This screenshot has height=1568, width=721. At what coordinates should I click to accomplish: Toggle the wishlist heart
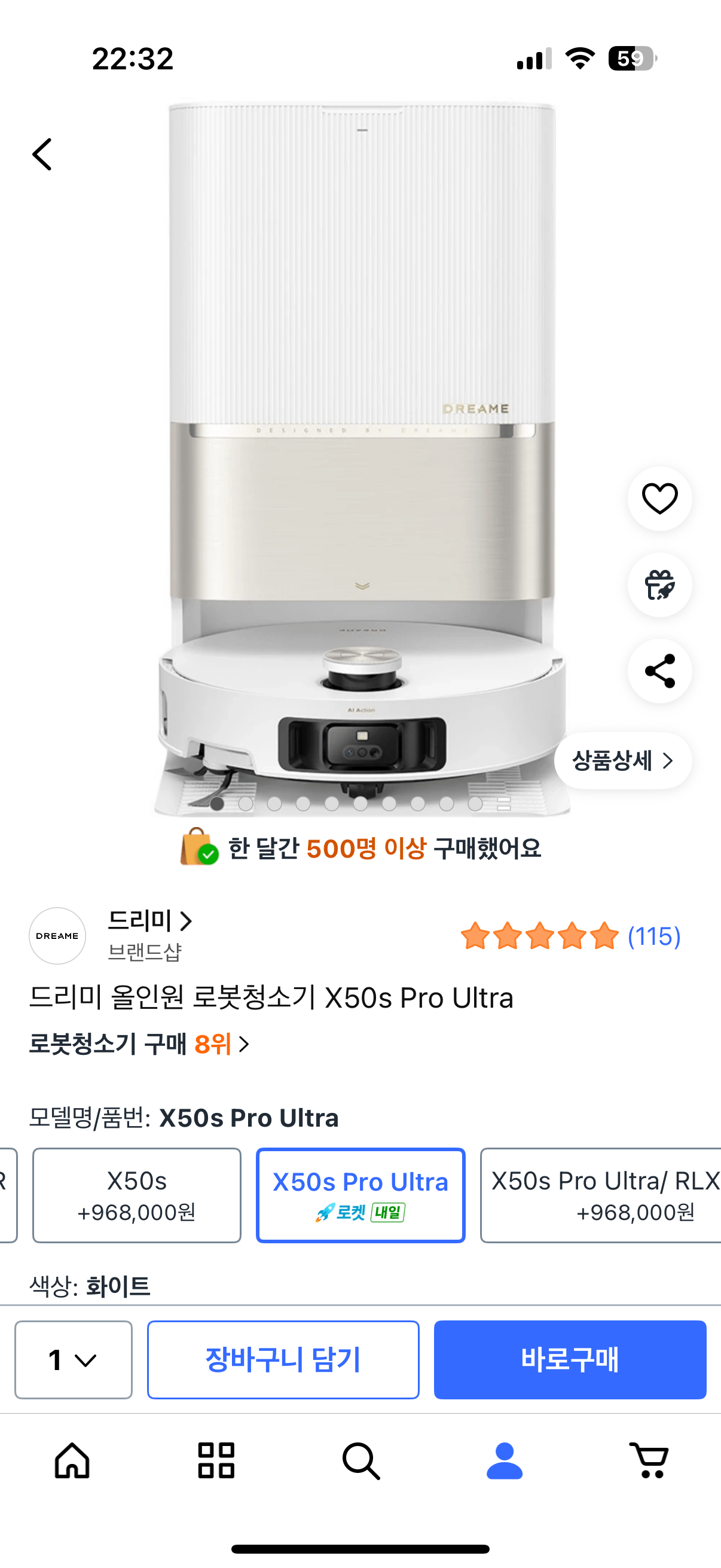click(659, 498)
